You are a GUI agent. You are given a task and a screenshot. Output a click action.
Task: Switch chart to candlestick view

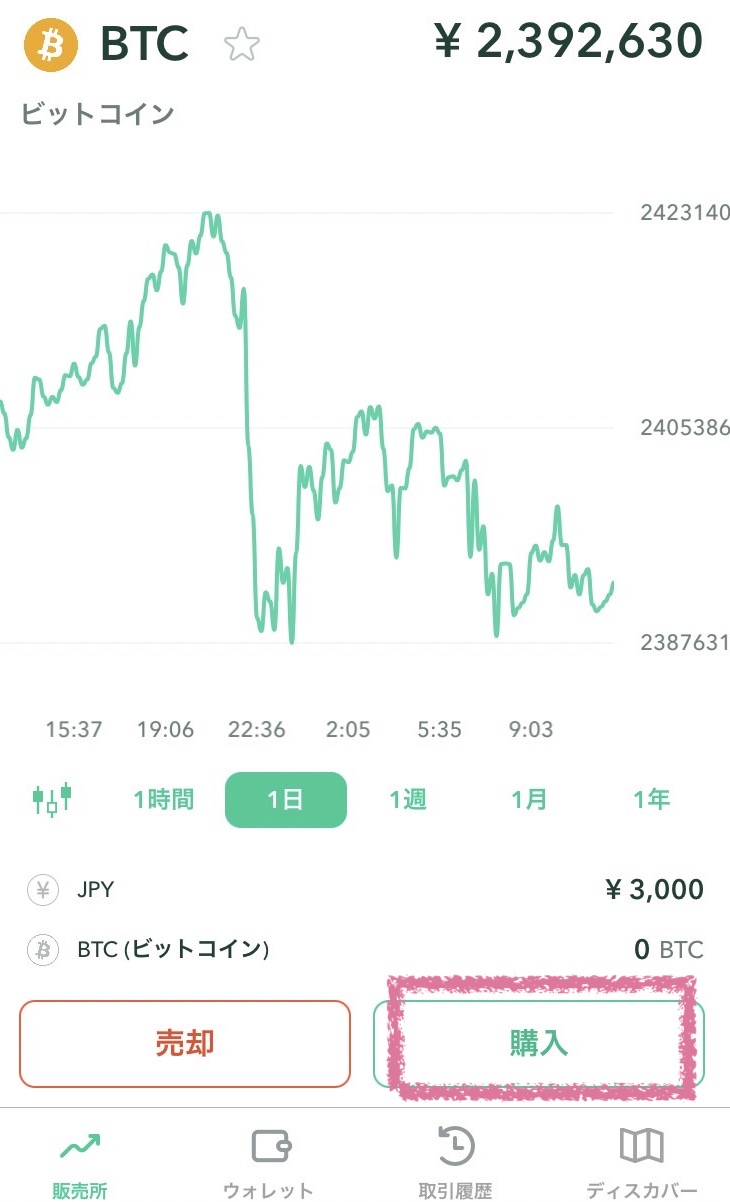(x=52, y=799)
